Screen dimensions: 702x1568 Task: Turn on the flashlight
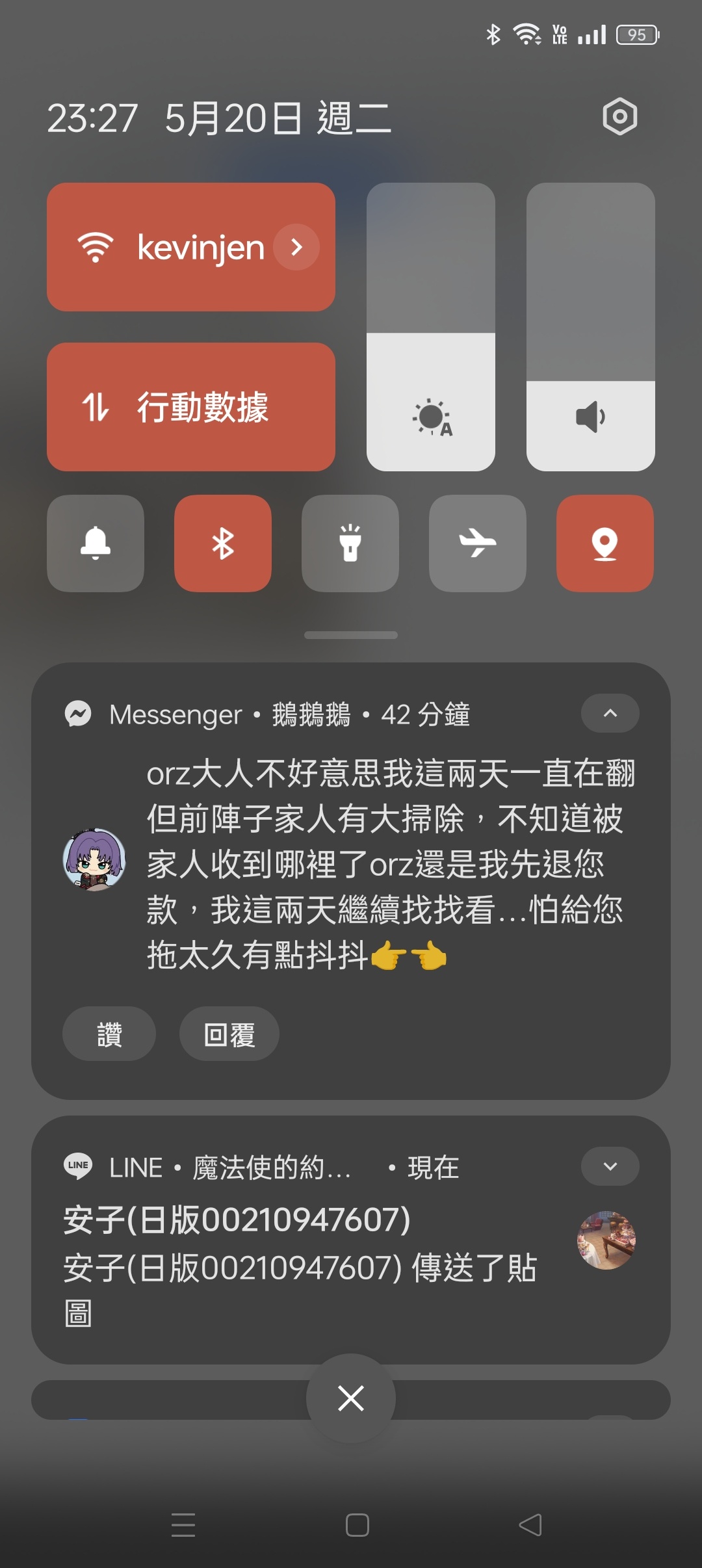350,543
